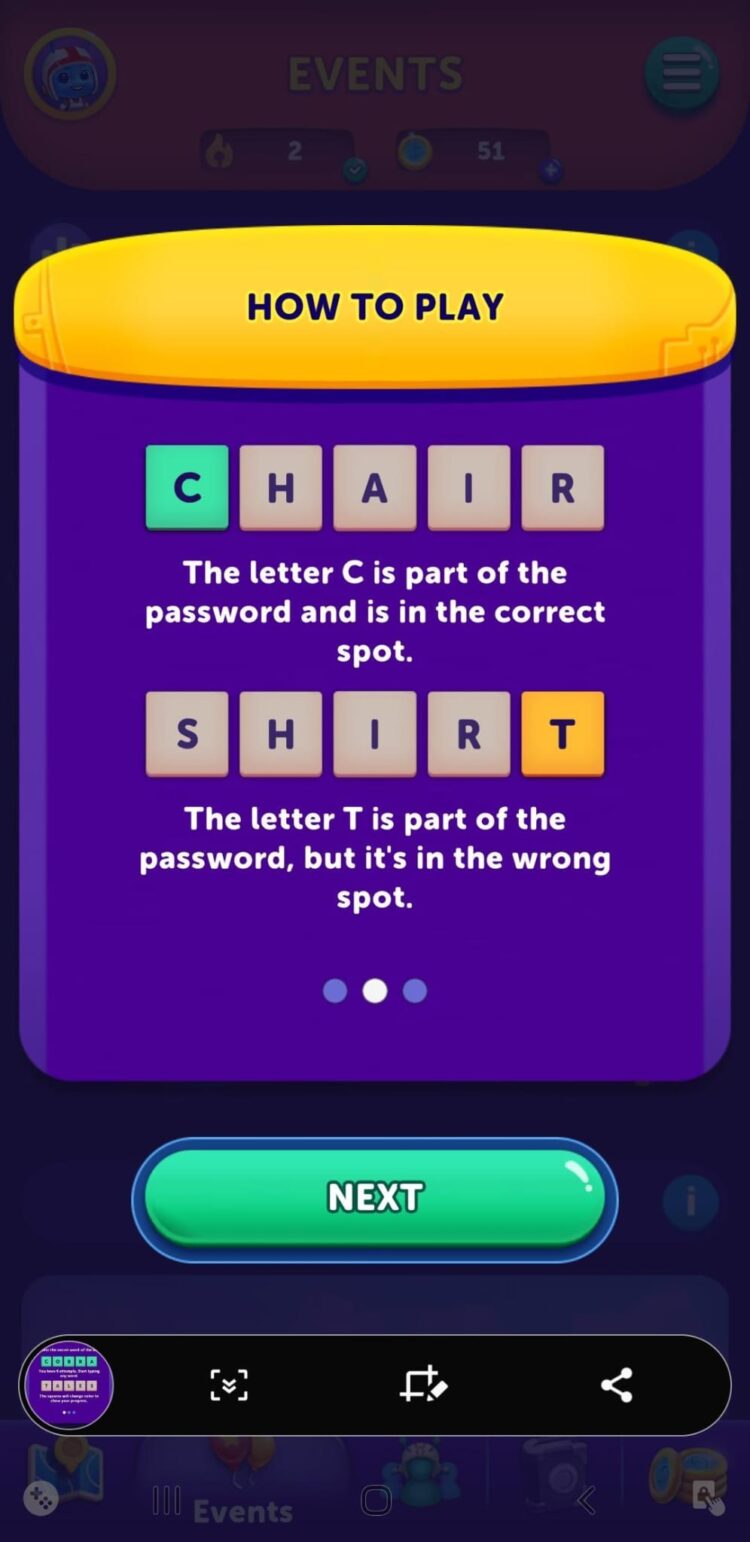The width and height of the screenshot is (750, 1542).
Task: Jump to the third tutorial page dot
Action: click(415, 990)
